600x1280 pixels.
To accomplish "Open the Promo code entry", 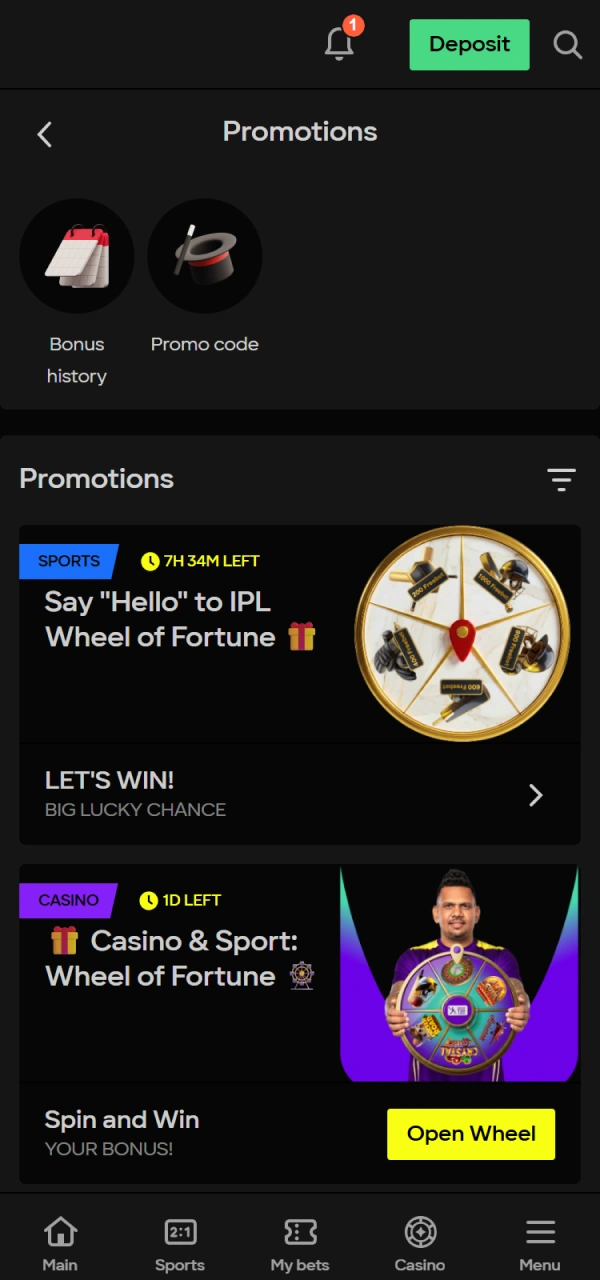I will click(x=204, y=257).
